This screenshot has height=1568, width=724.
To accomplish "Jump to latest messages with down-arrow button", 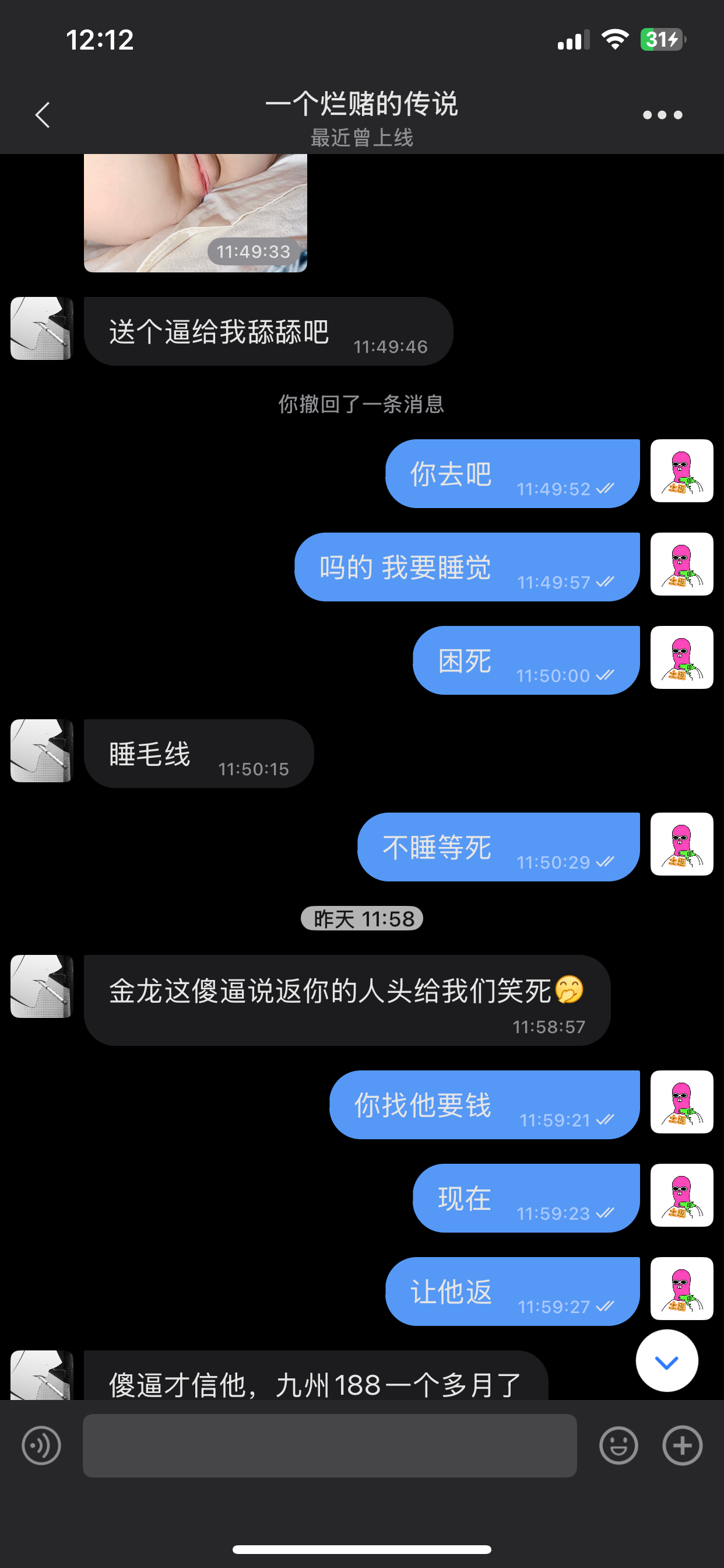I will (667, 1360).
